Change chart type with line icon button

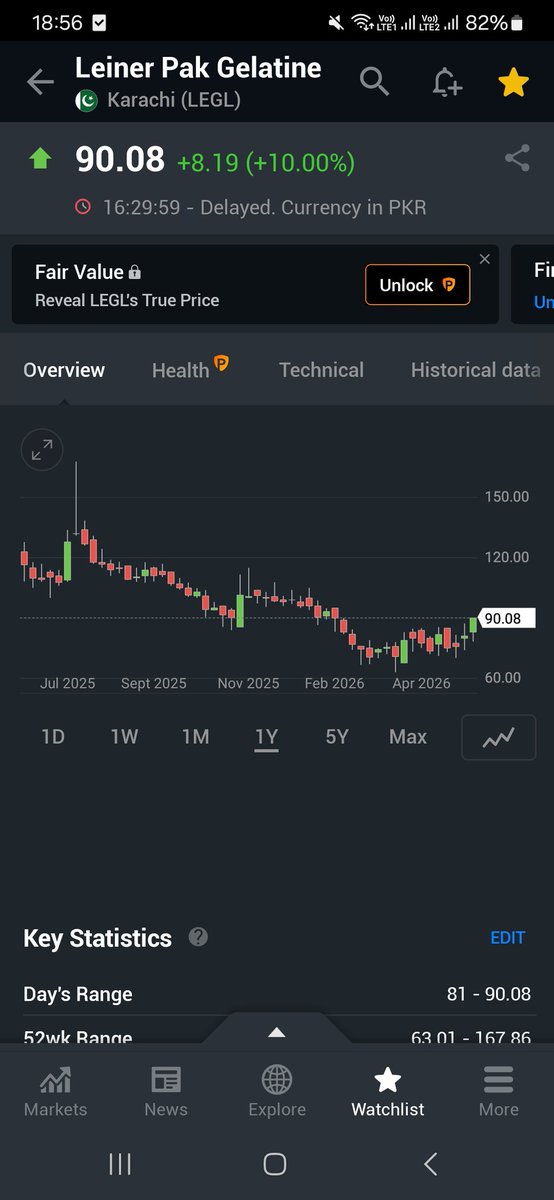[498, 738]
